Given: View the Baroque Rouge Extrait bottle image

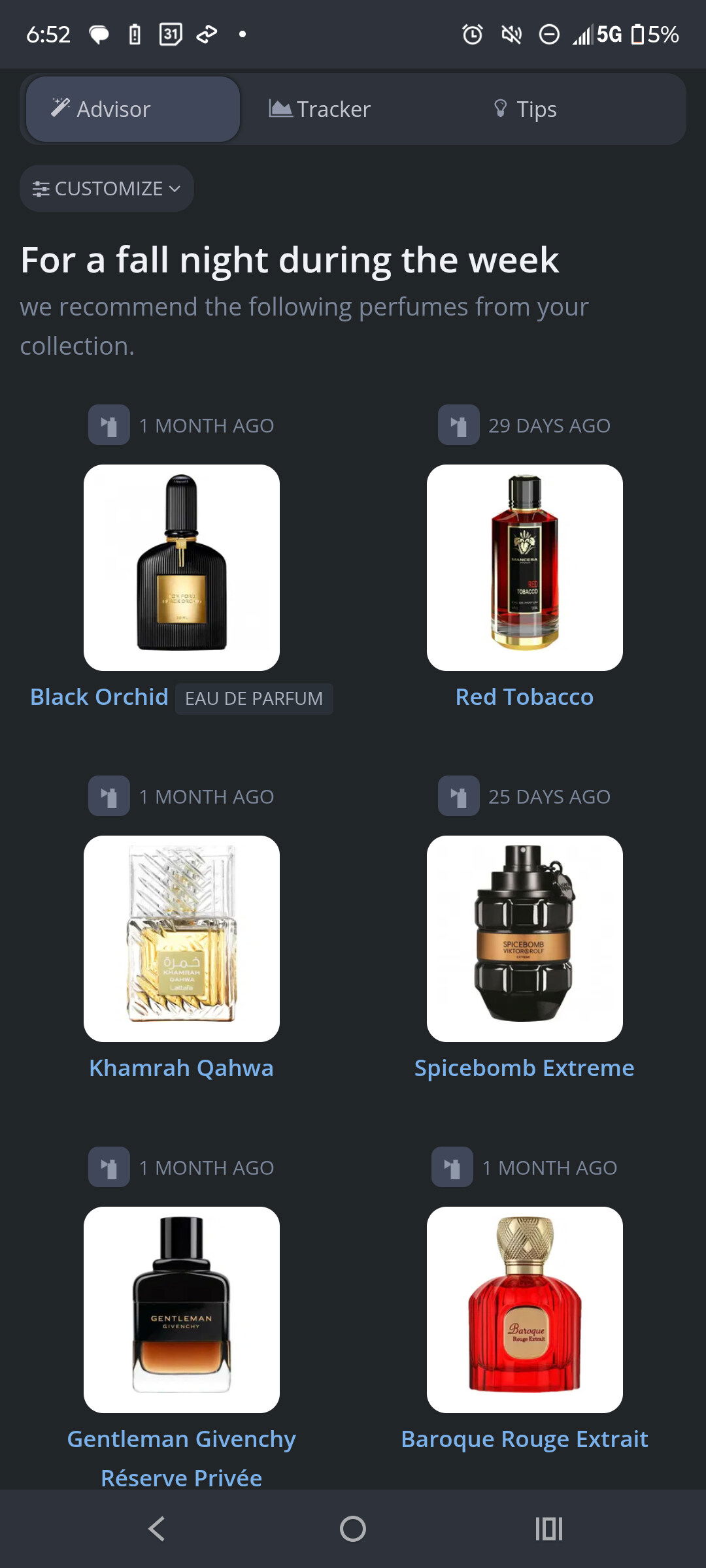Looking at the screenshot, I should [x=524, y=1309].
